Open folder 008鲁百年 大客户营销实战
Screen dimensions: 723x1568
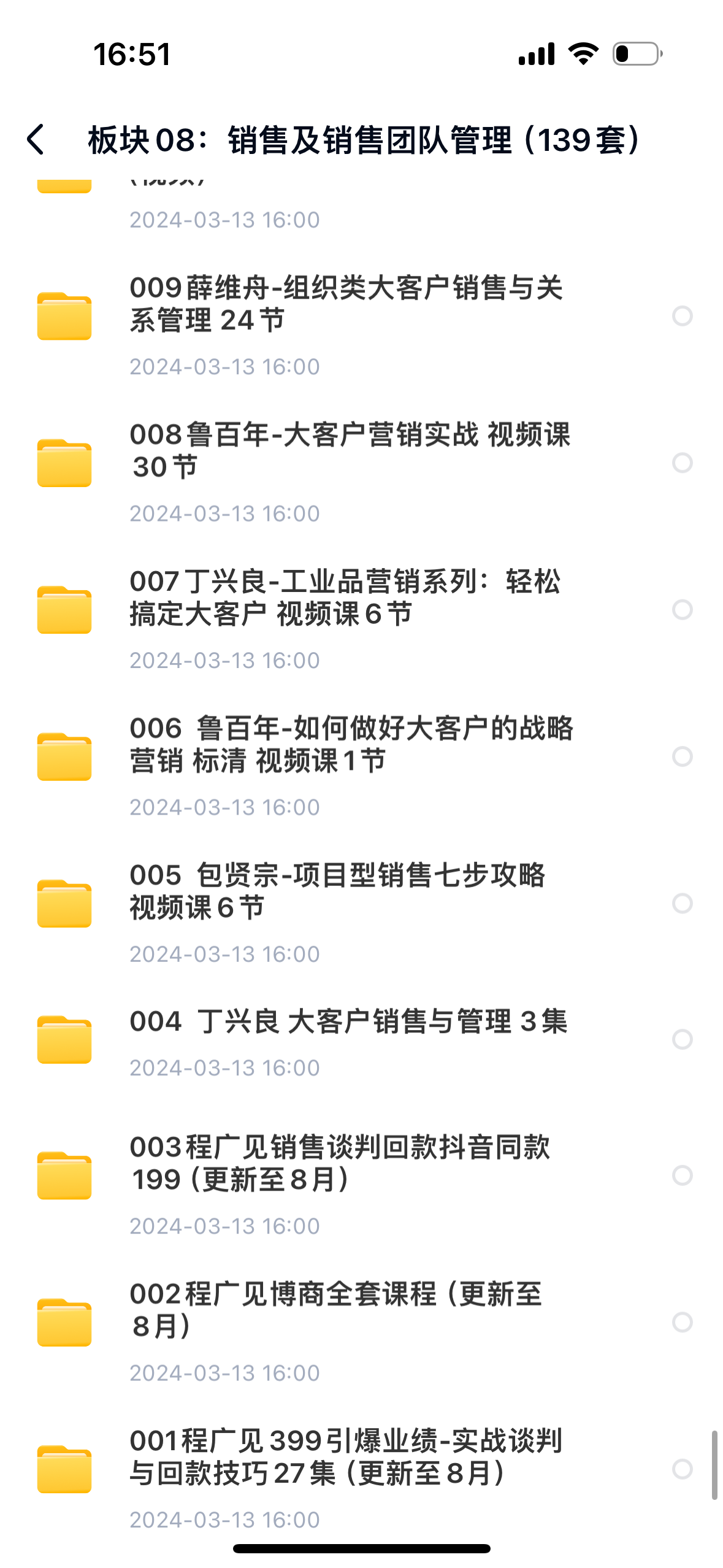350,450
